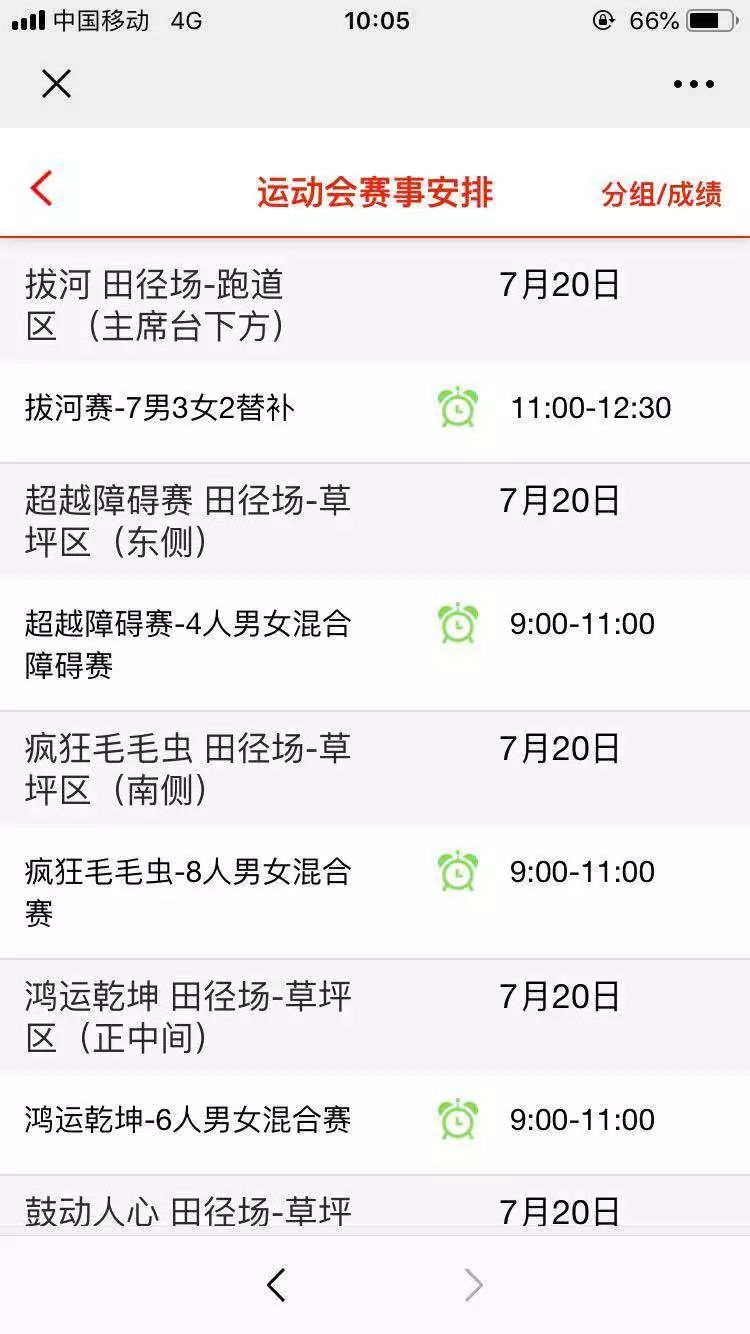Open 分组/成绩 link
750x1334 pixels.
[x=661, y=193]
